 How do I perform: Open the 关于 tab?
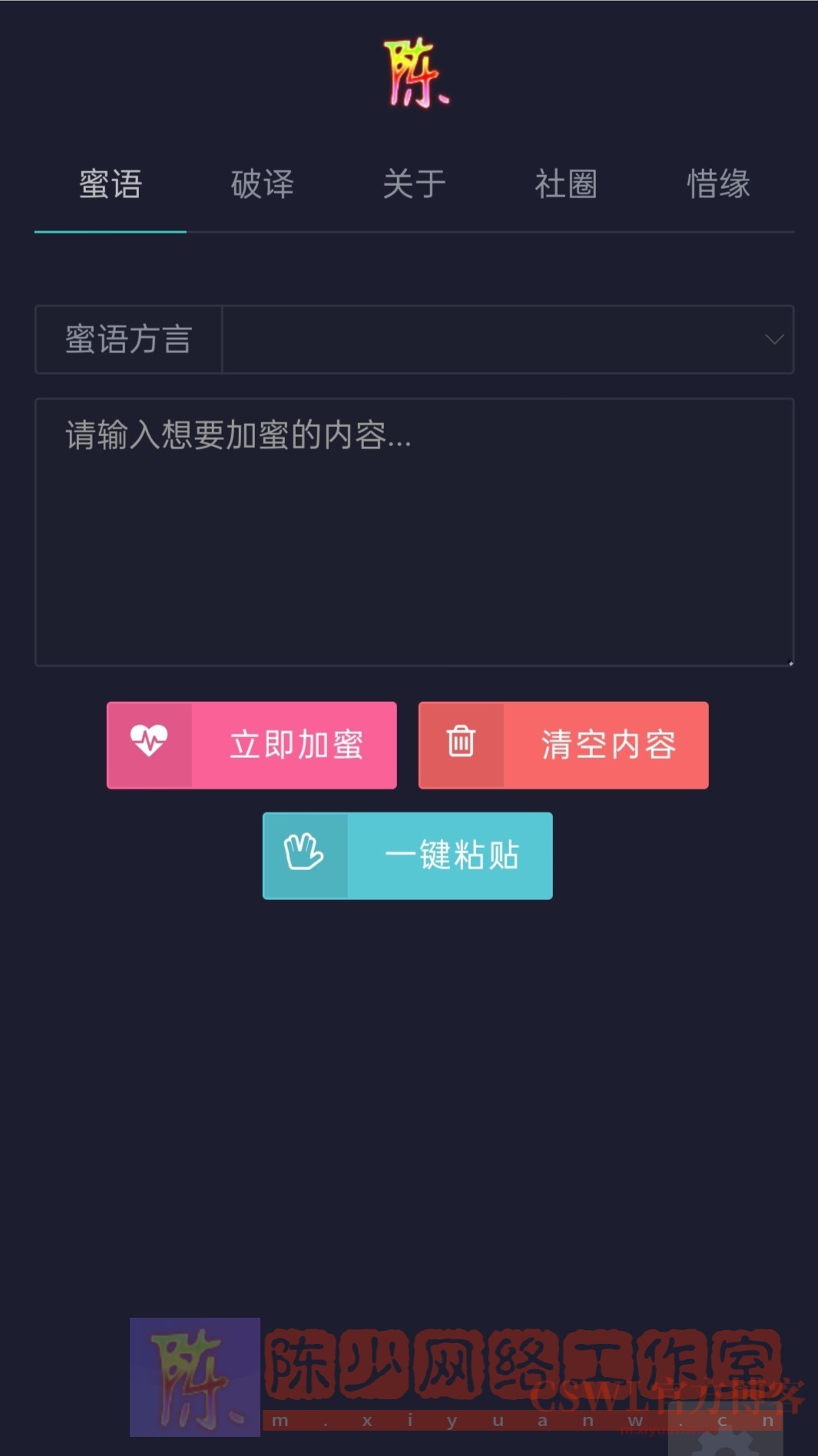pos(414,185)
